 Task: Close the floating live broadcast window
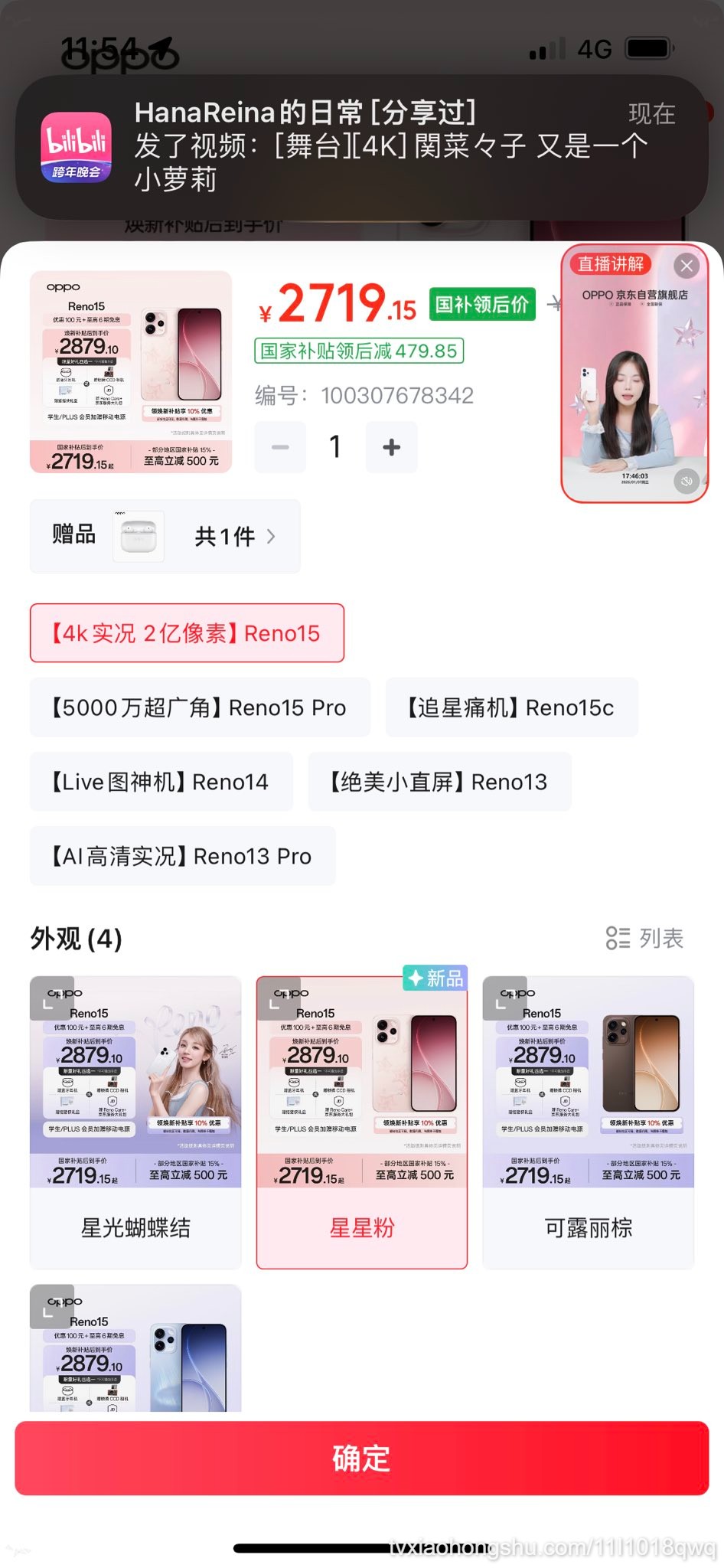[x=686, y=266]
